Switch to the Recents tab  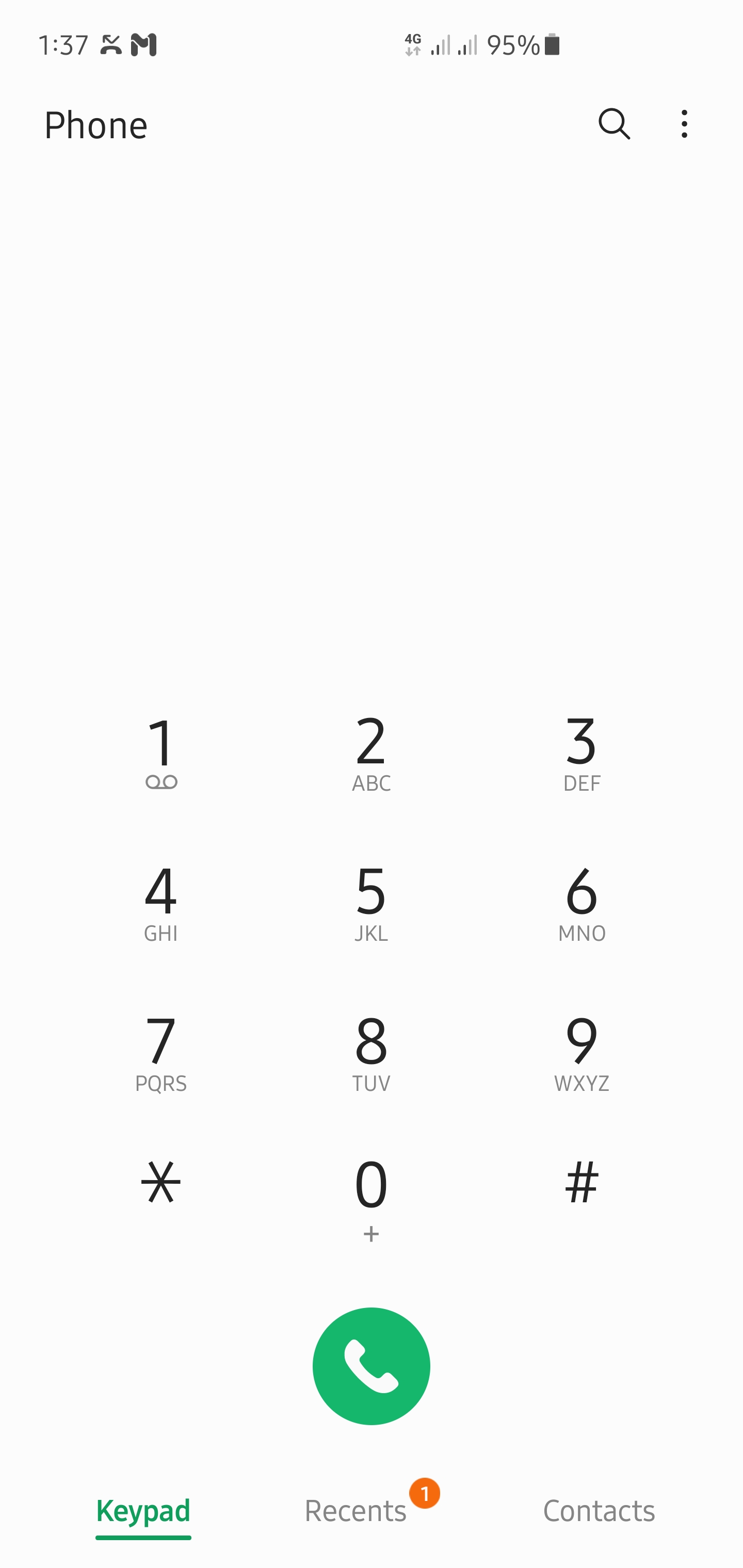[356, 1511]
